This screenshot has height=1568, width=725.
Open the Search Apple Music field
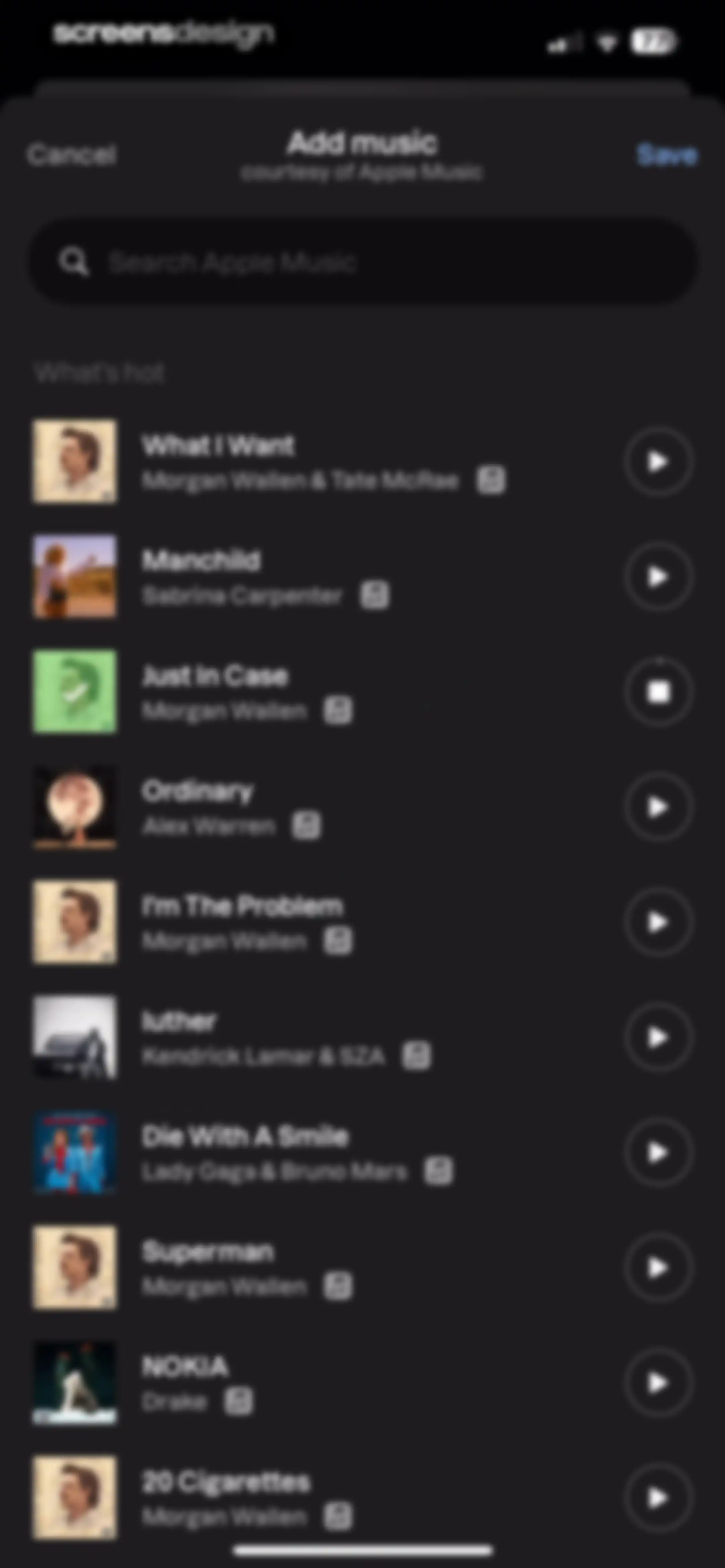click(x=363, y=262)
